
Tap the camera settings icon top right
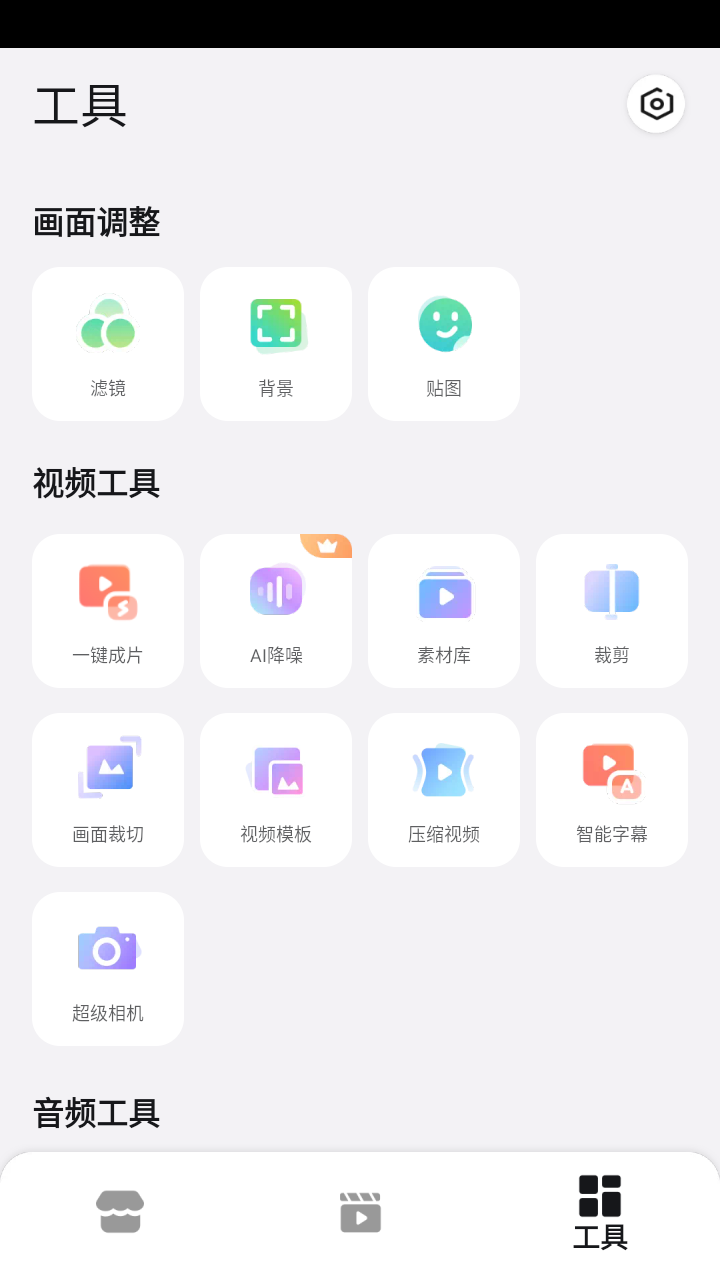point(655,103)
